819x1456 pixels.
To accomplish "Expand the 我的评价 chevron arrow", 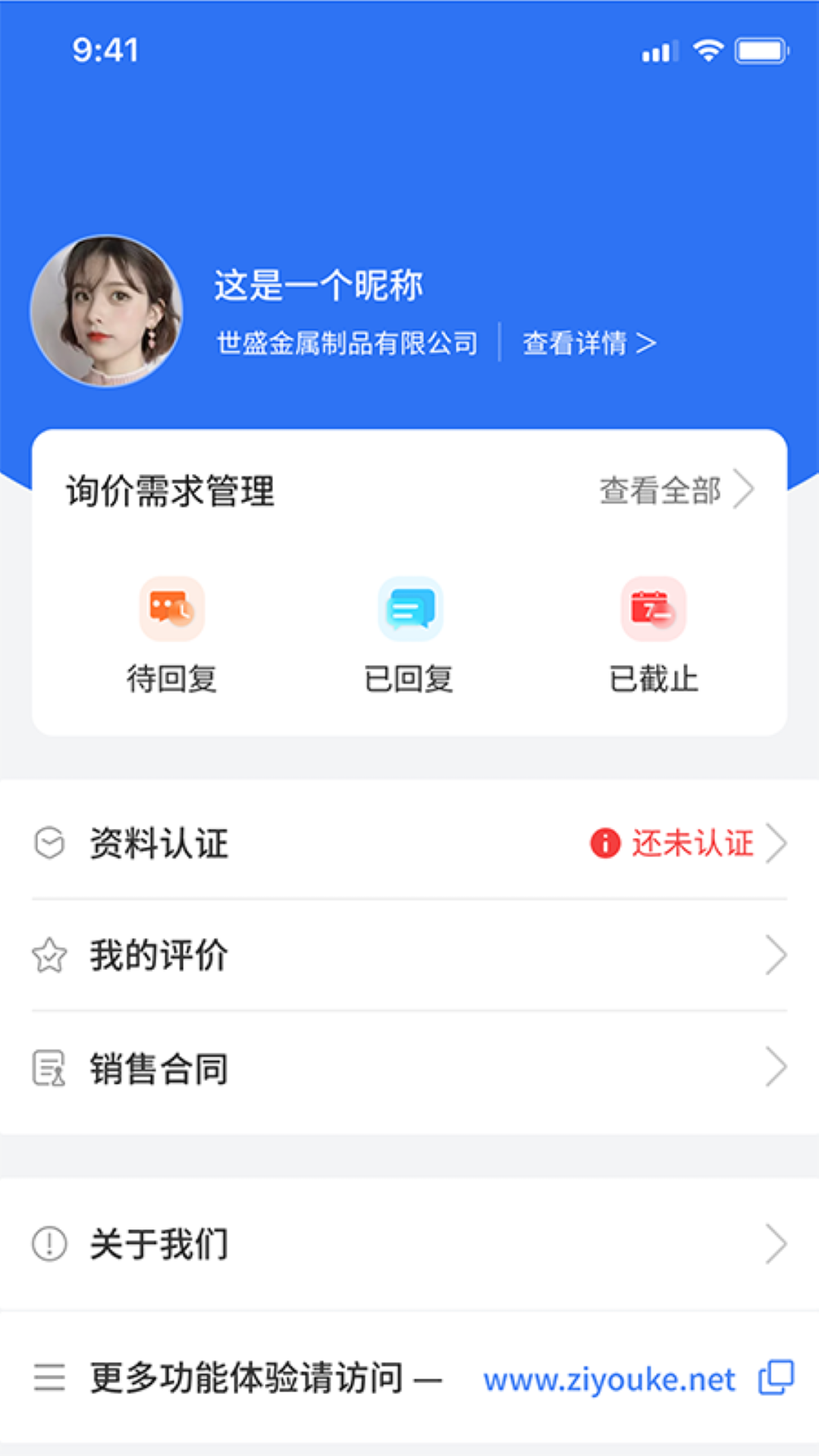I will [775, 954].
